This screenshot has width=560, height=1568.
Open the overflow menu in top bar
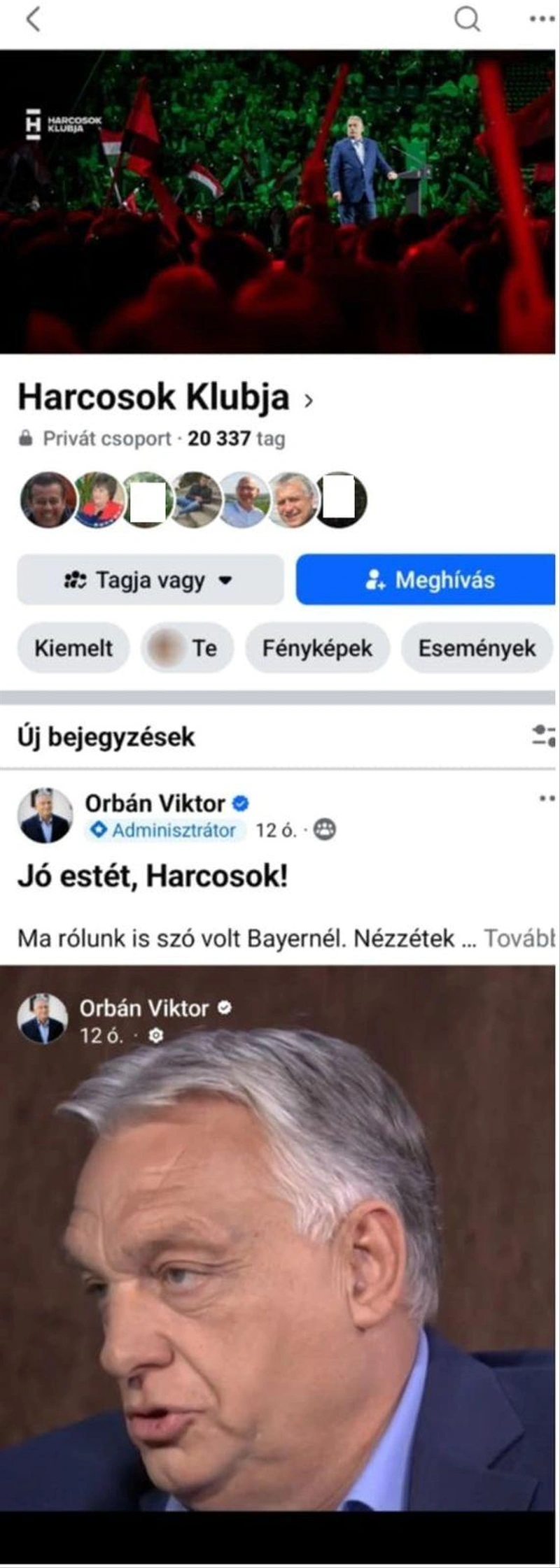click(x=542, y=19)
